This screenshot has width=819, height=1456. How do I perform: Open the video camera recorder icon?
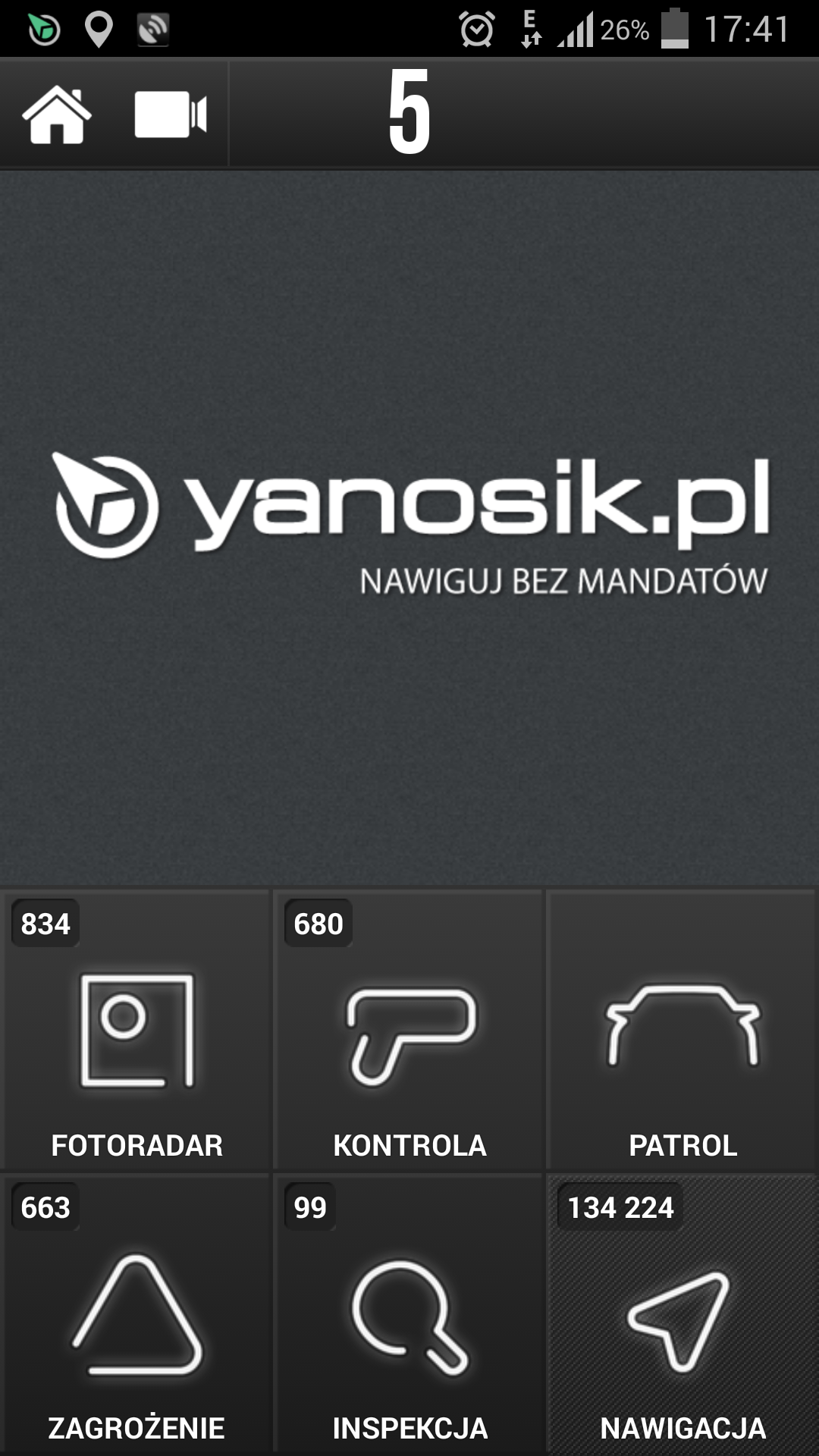click(171, 115)
